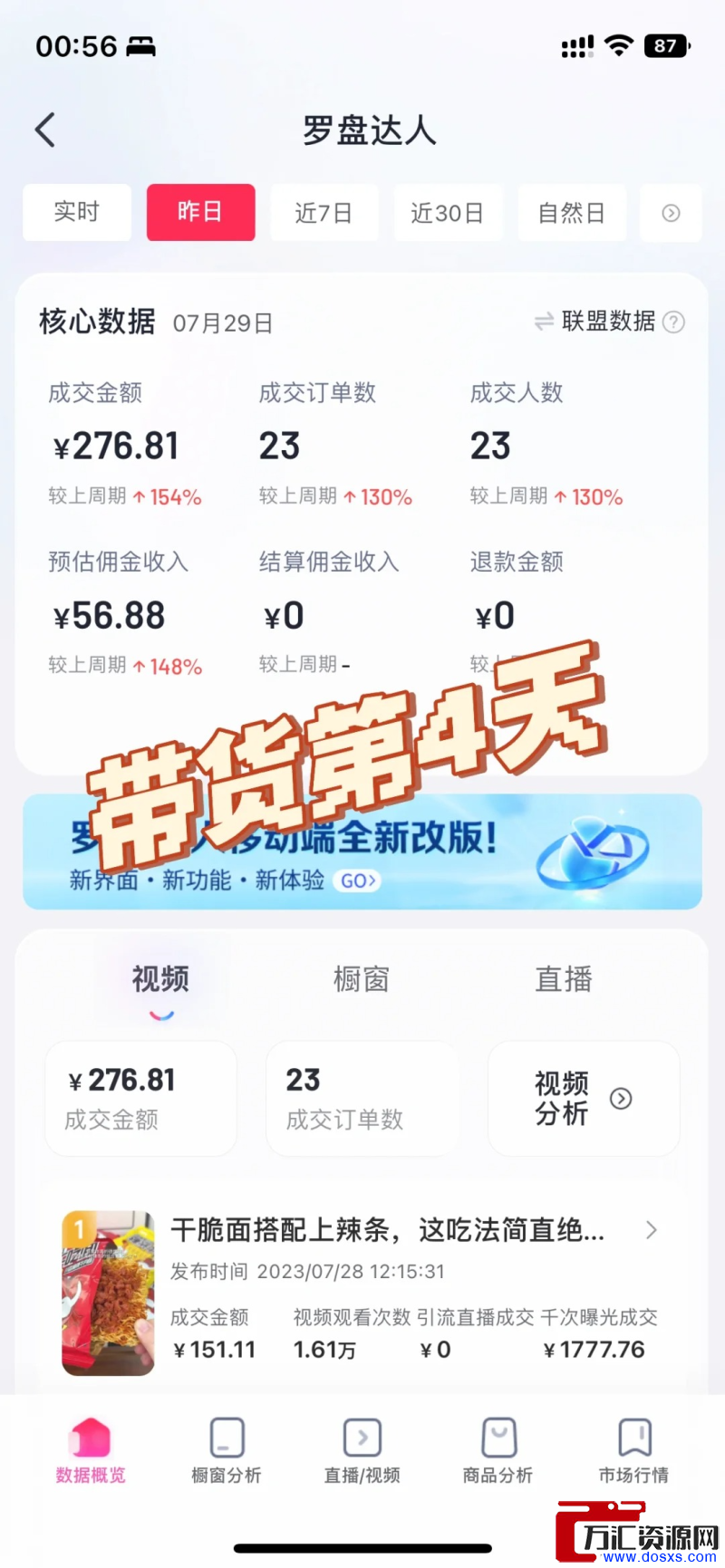The width and height of the screenshot is (725, 1568).
Task: Open the 全新改版 GO banner
Action: click(359, 880)
